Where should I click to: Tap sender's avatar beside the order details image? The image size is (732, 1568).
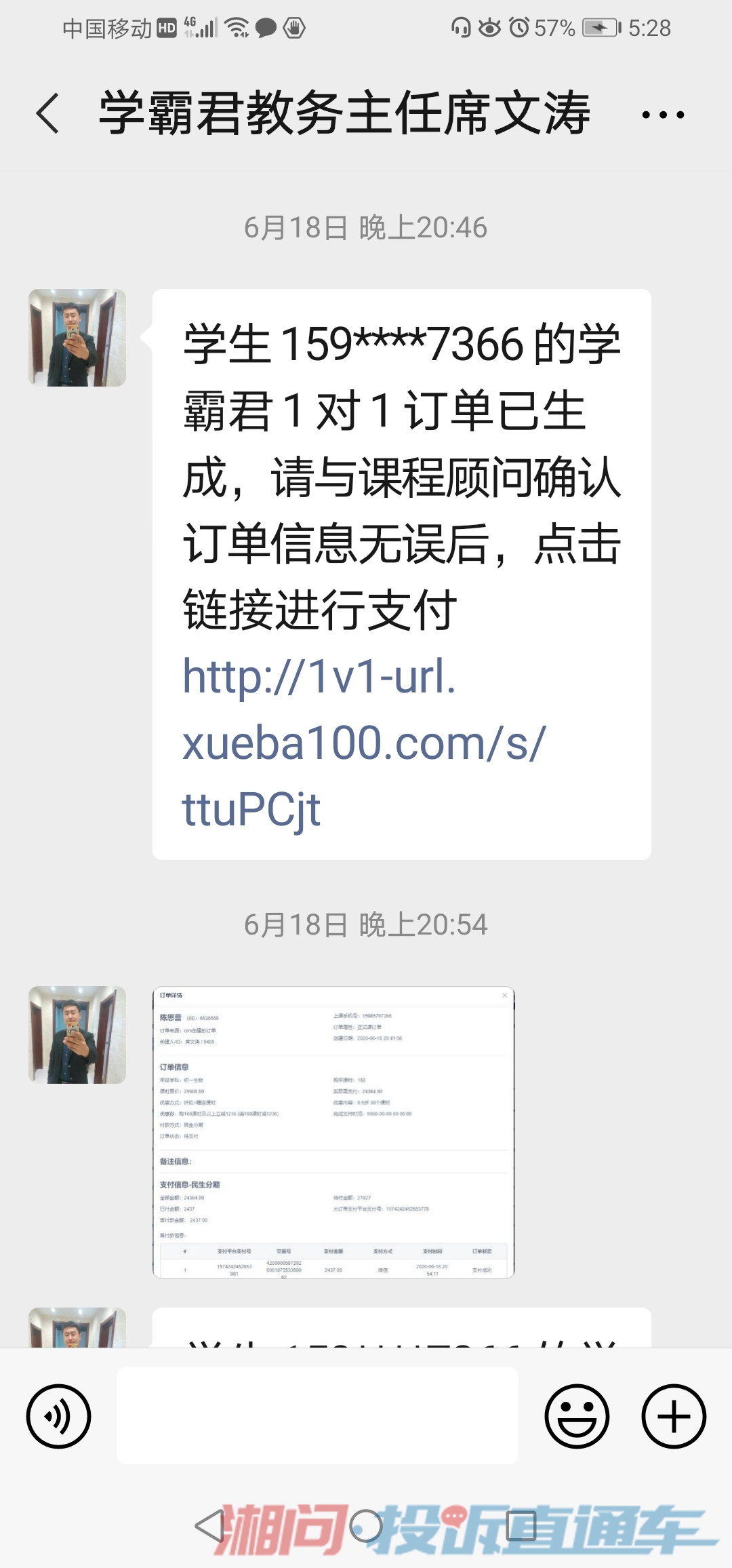point(77,1034)
